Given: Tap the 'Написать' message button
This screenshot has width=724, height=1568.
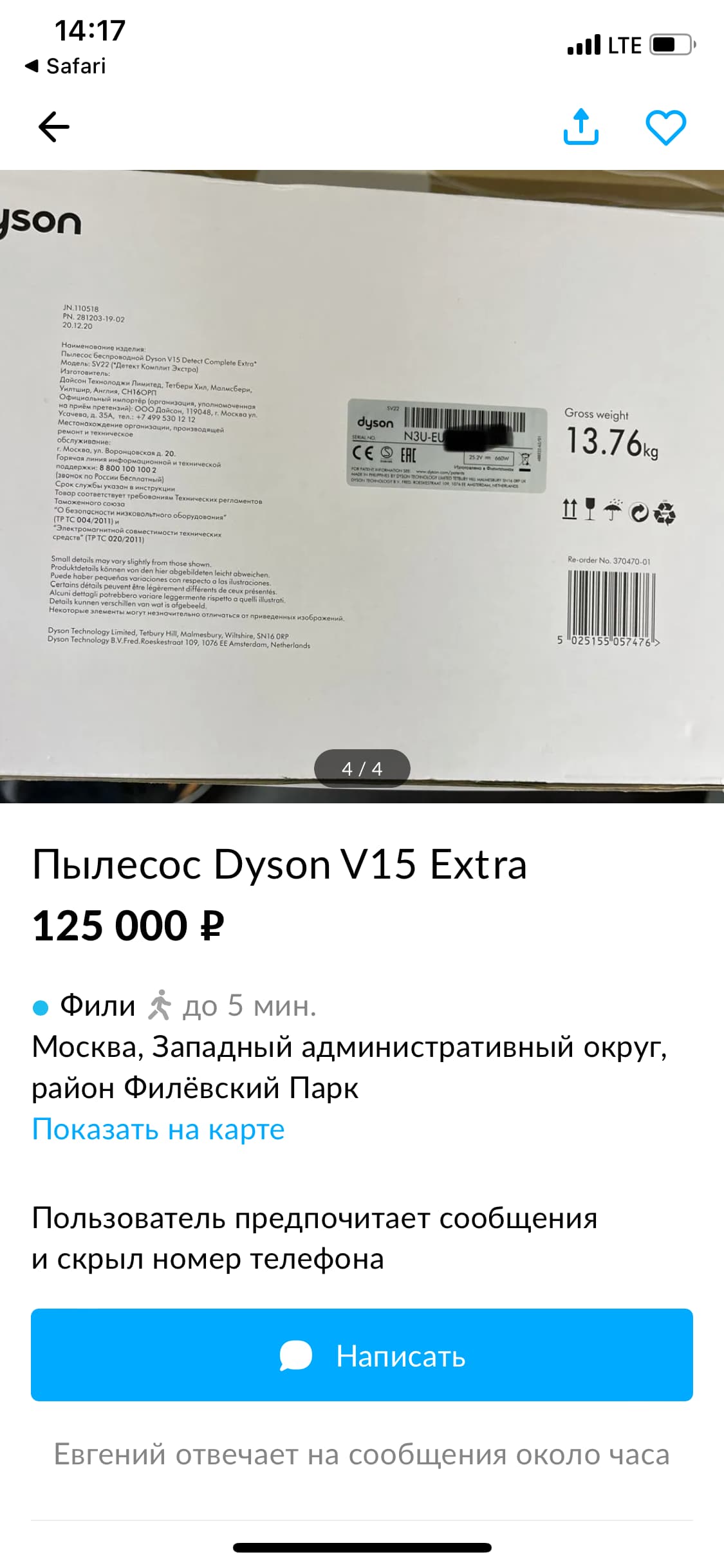Looking at the screenshot, I should click(x=362, y=1355).
